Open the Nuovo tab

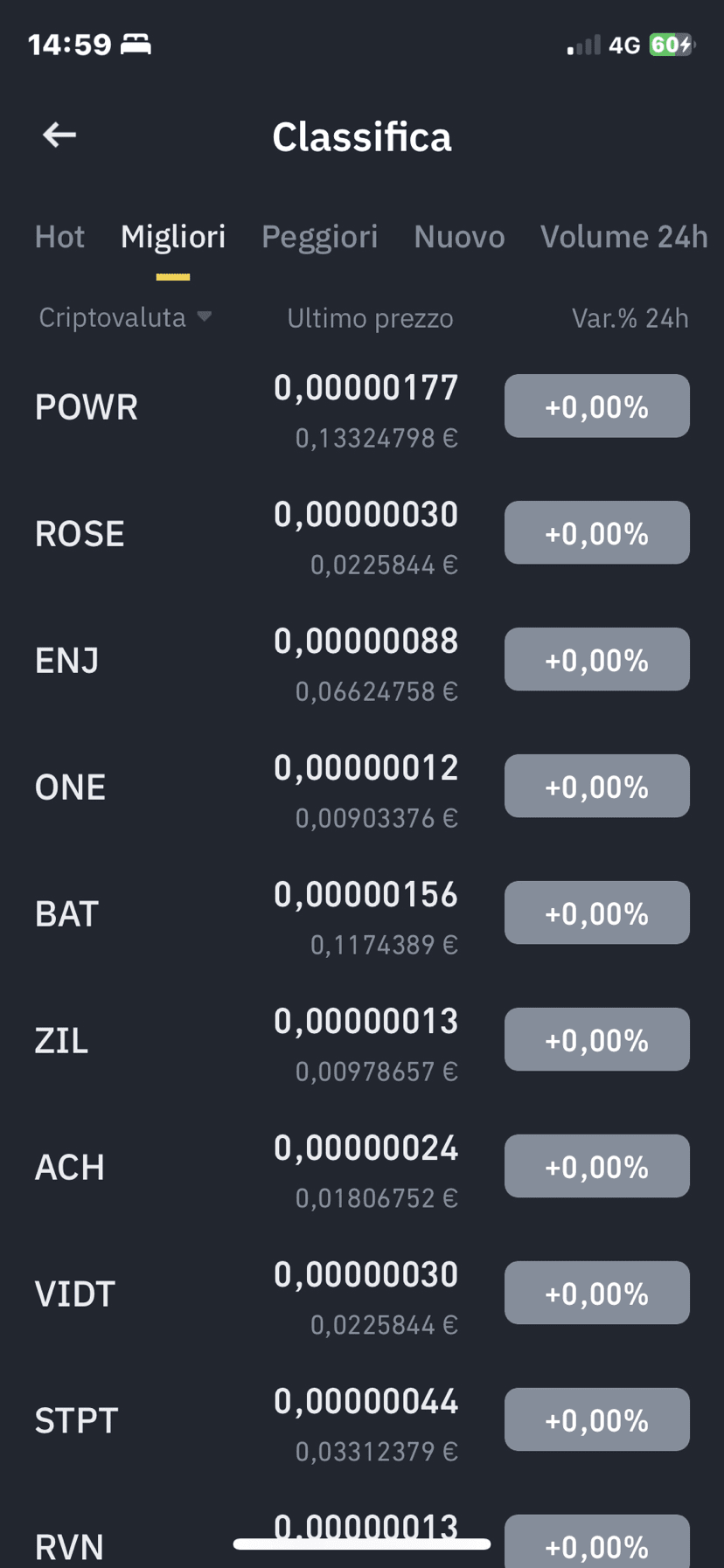click(459, 237)
